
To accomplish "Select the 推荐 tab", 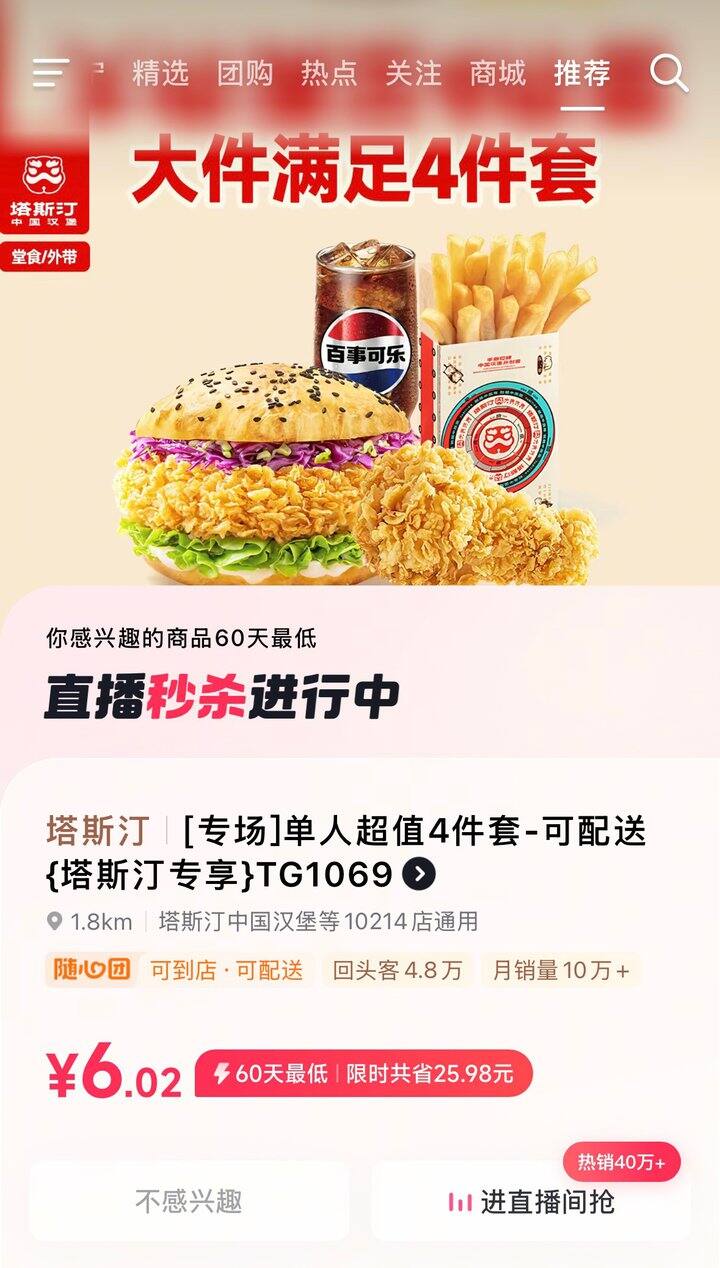I will click(x=582, y=73).
